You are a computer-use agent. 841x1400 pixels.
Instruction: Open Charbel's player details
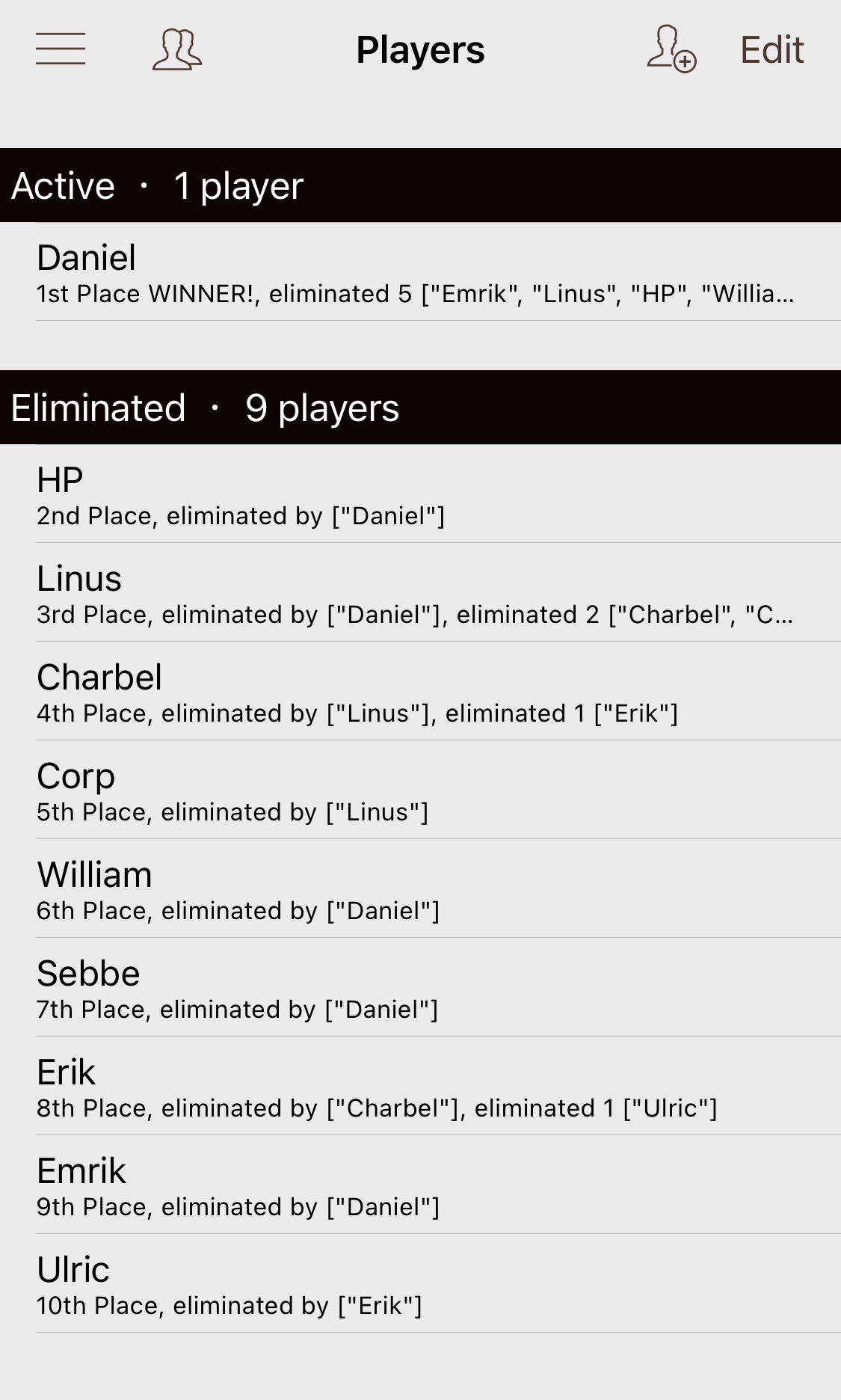[x=420, y=691]
